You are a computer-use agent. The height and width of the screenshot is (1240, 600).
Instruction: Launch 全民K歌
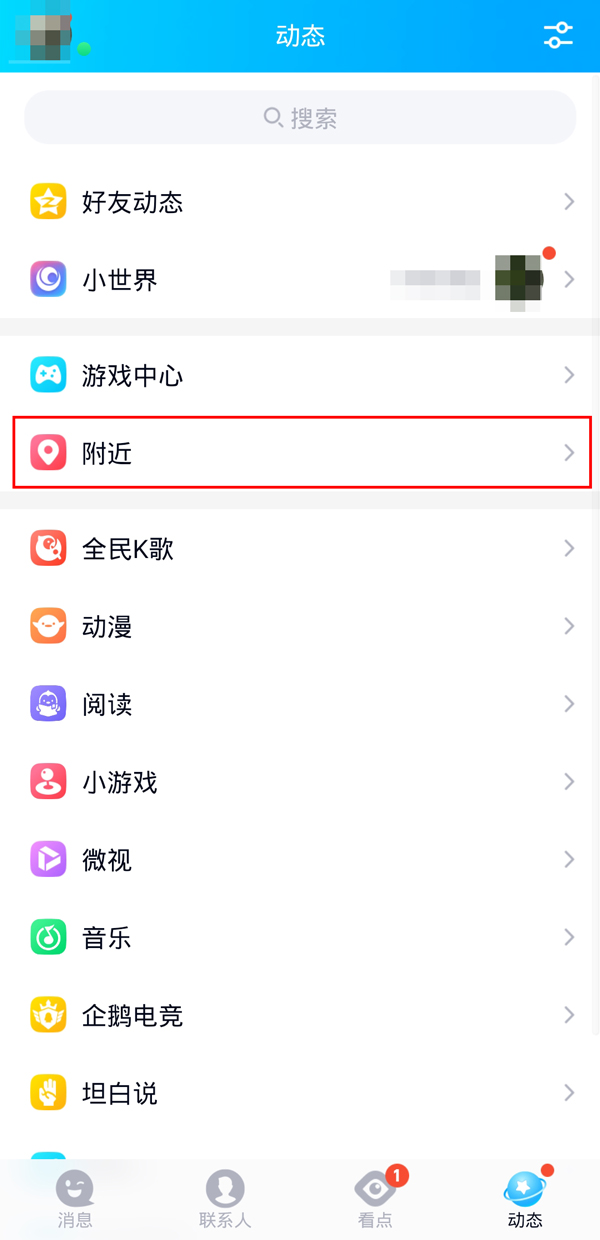[x=300, y=548]
